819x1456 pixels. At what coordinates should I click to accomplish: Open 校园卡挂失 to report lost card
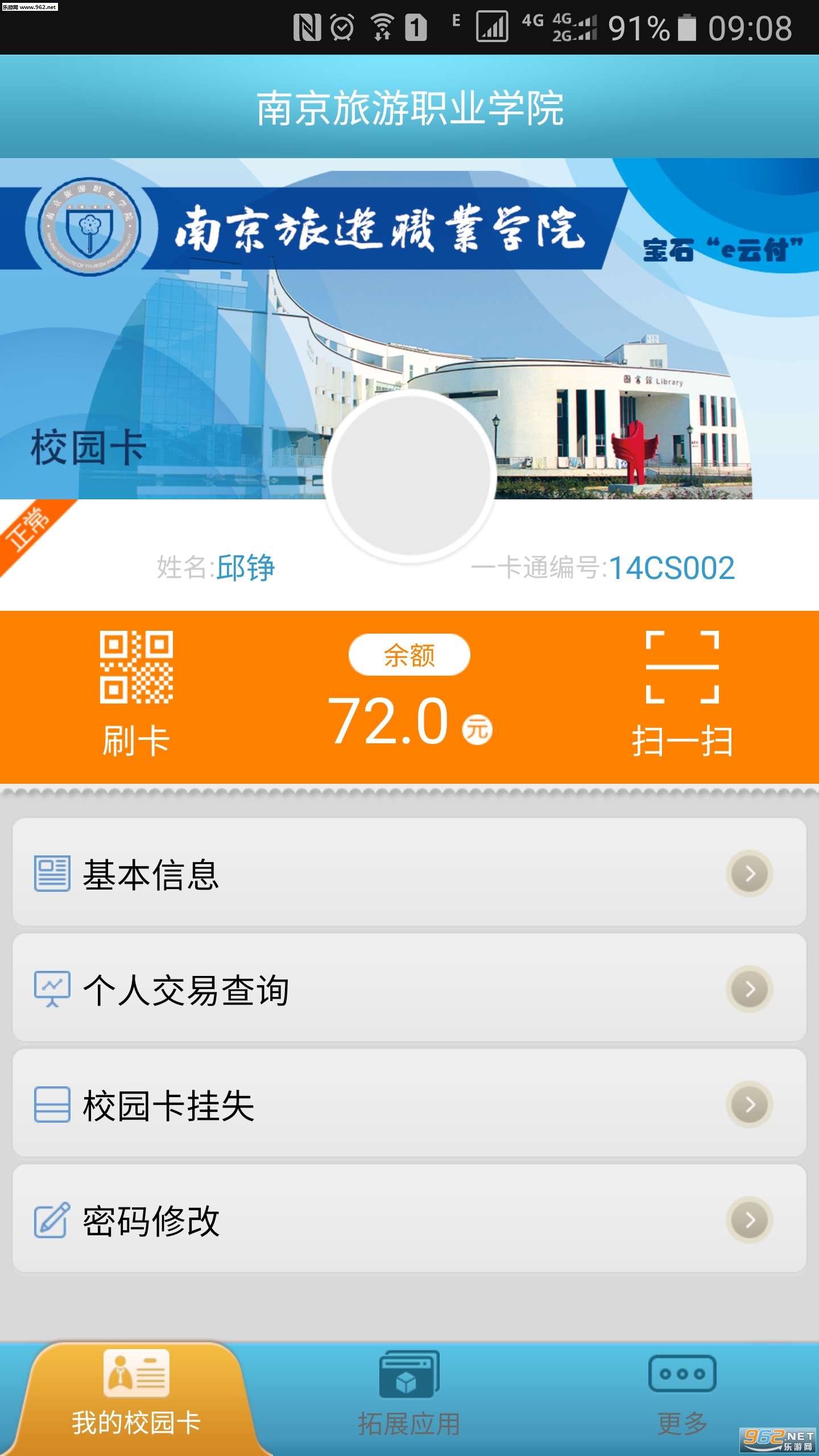pyautogui.click(x=409, y=1105)
